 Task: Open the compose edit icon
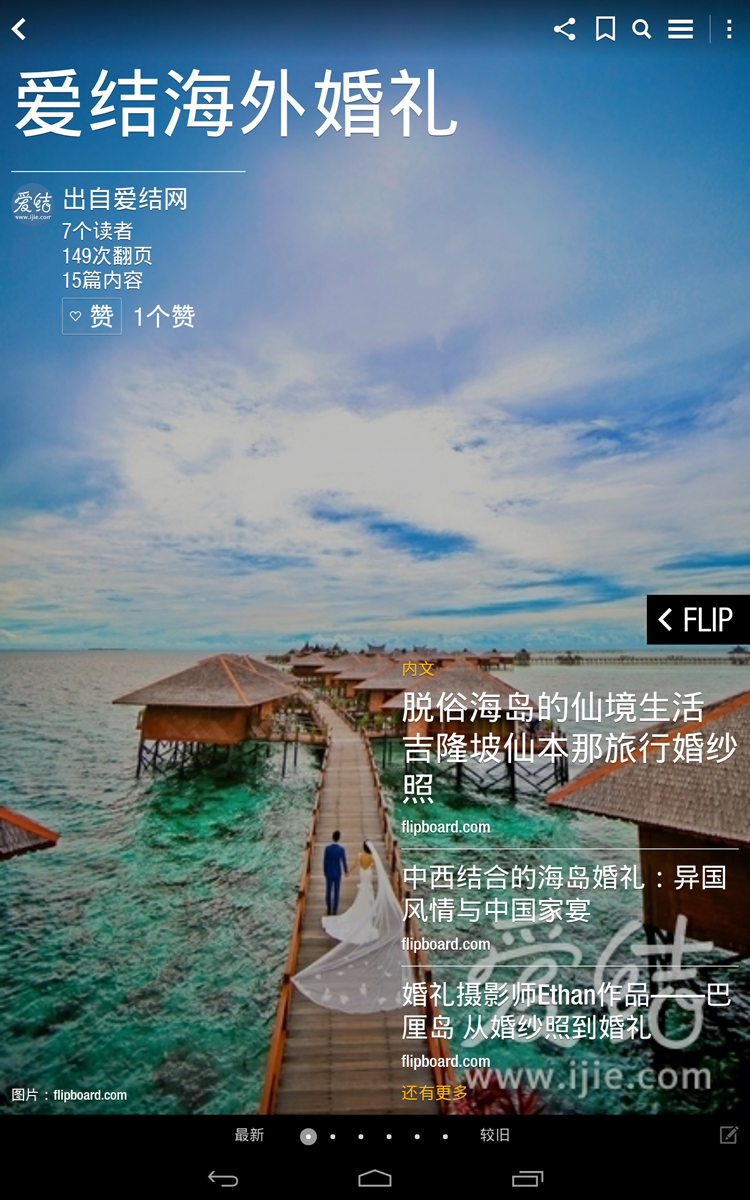click(x=729, y=1135)
